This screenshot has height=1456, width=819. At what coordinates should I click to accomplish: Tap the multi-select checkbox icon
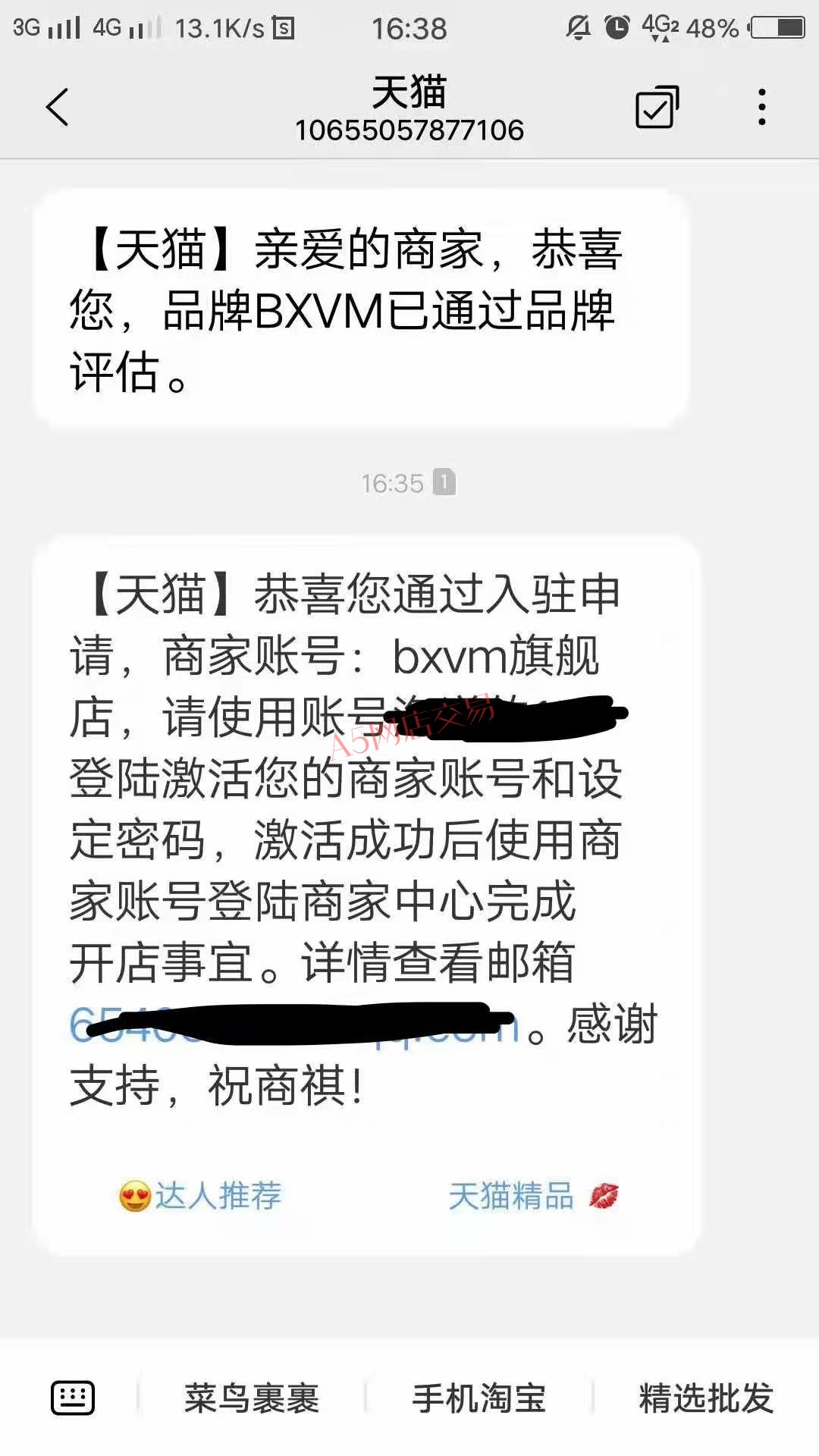(657, 107)
